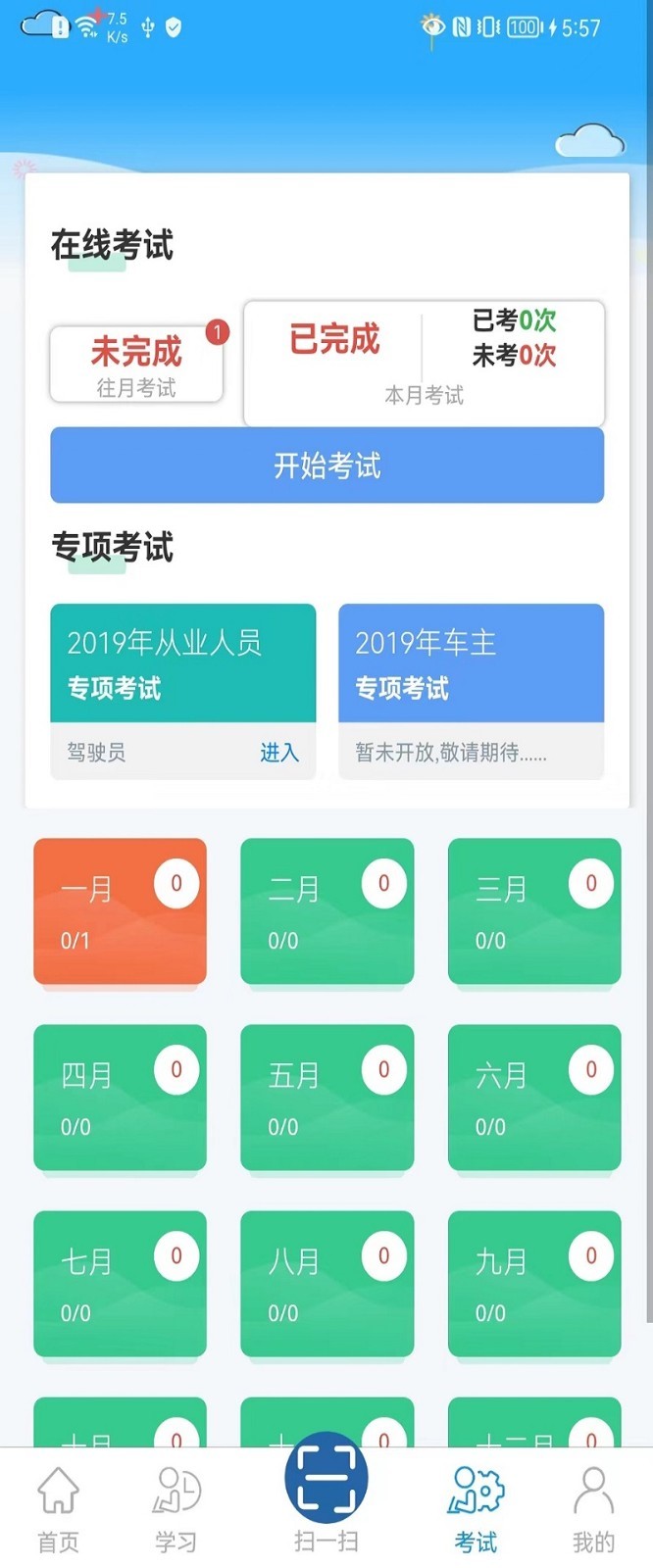The width and height of the screenshot is (653, 1568).
Task: Open the 六月 month tile
Action: (x=533, y=1098)
